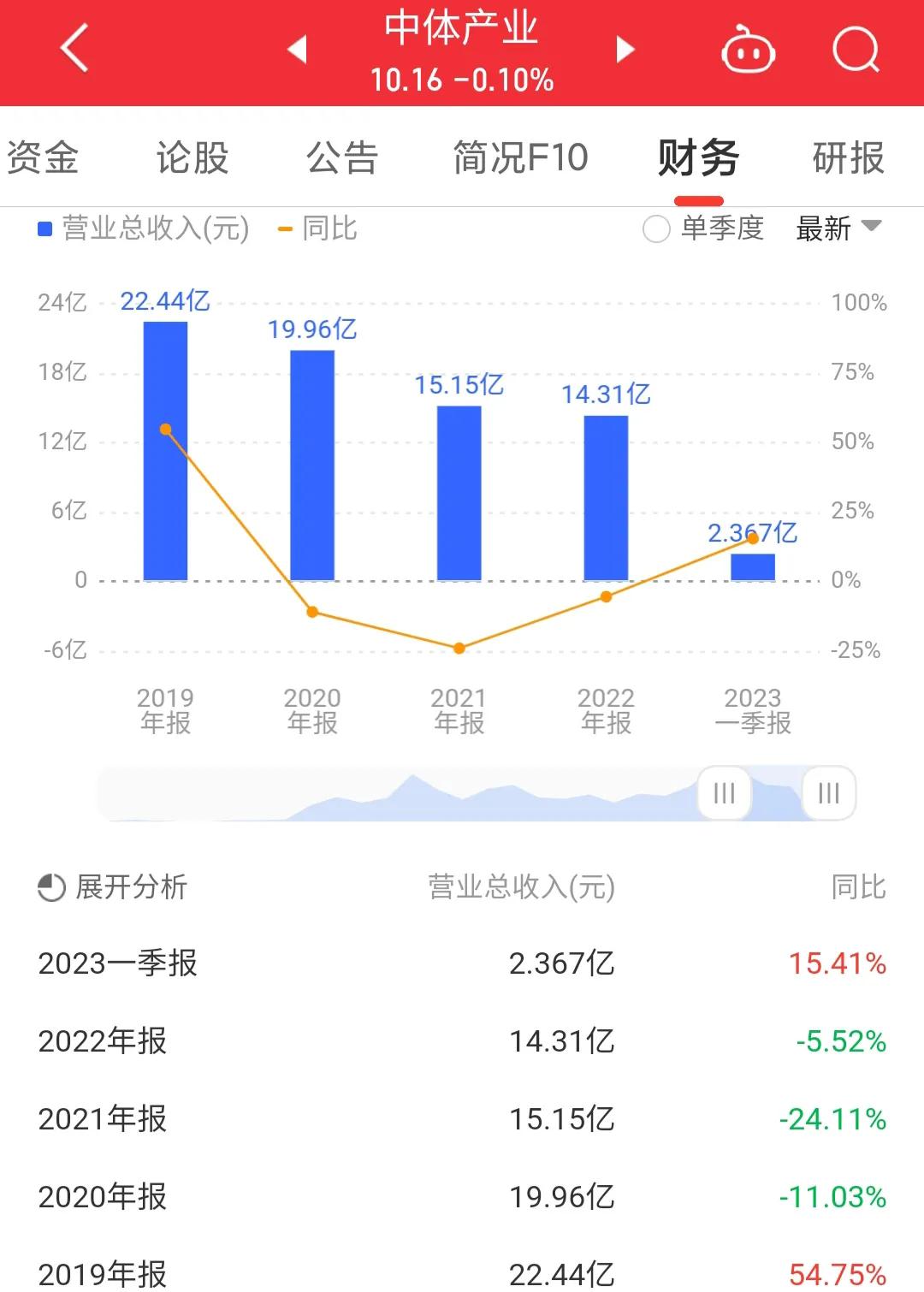Open the 公告 section
The image size is (924, 1292).
click(343, 158)
